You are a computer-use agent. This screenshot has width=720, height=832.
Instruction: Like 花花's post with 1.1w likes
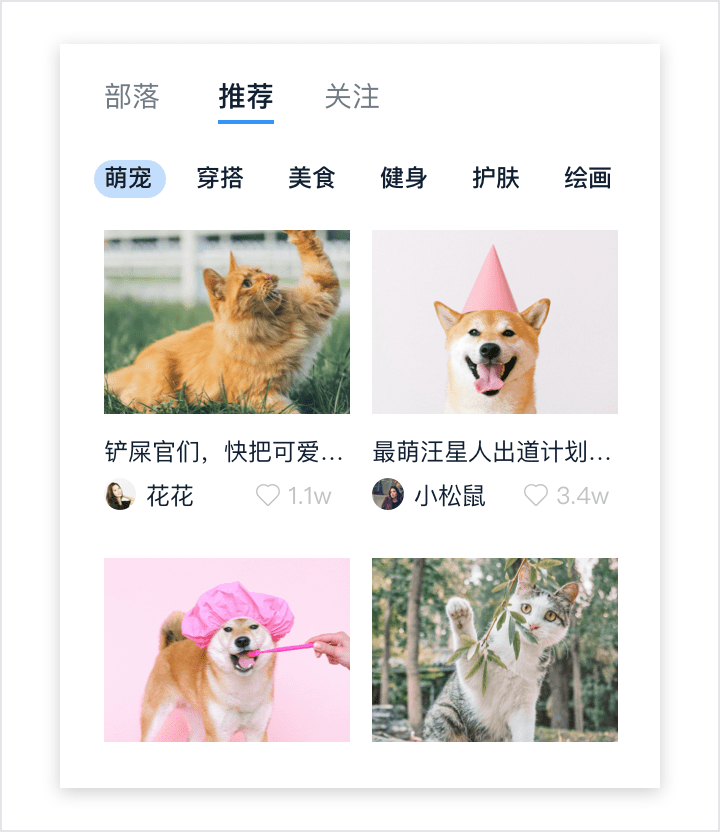268,495
